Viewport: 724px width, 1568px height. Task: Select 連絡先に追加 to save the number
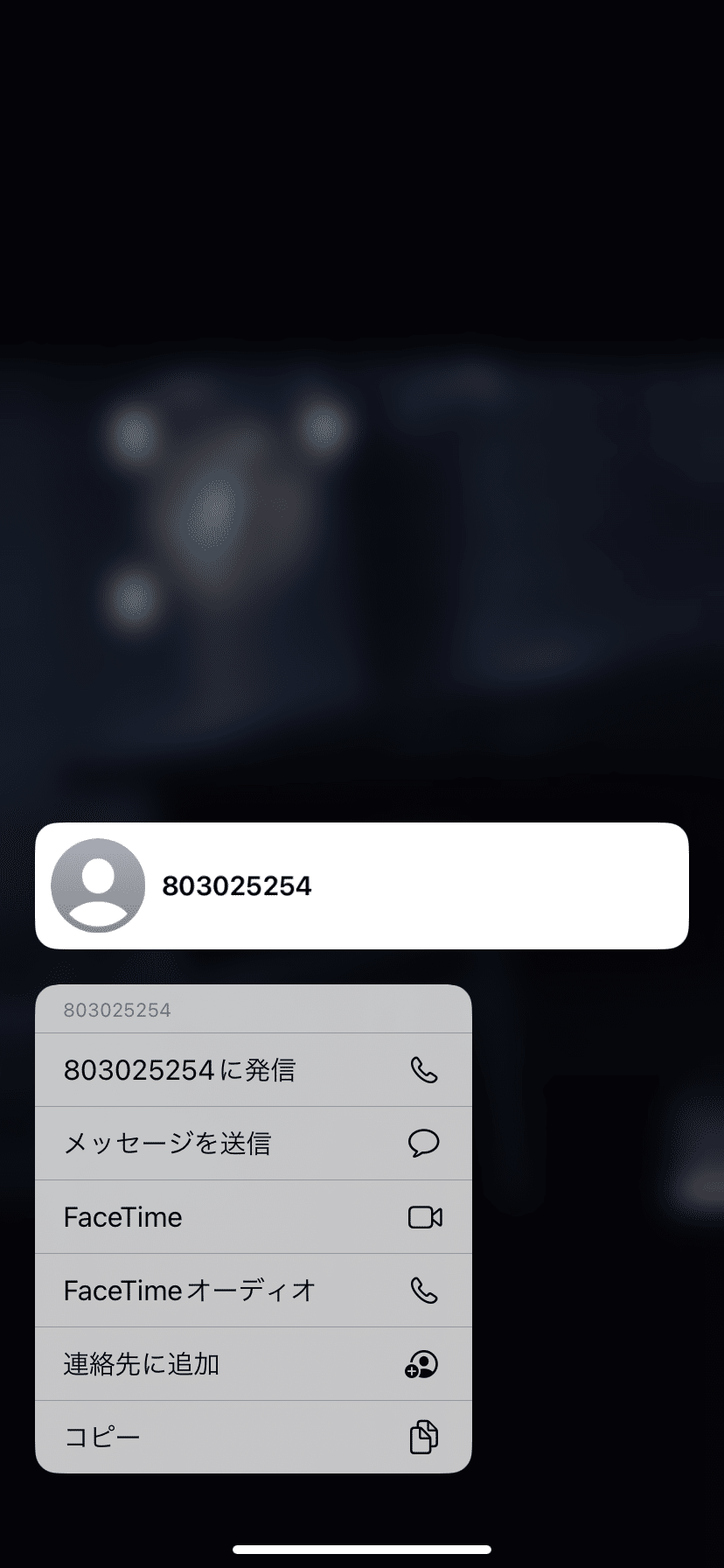pyautogui.click(x=143, y=1363)
